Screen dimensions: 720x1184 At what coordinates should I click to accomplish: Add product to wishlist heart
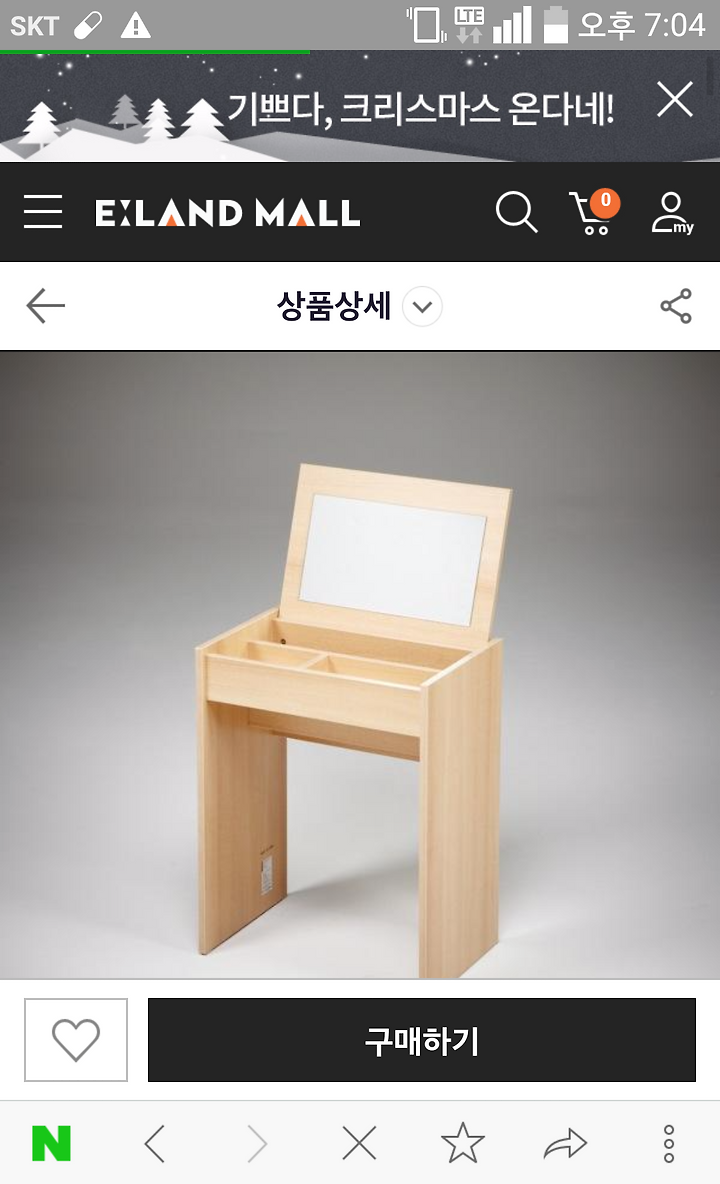(x=75, y=1040)
